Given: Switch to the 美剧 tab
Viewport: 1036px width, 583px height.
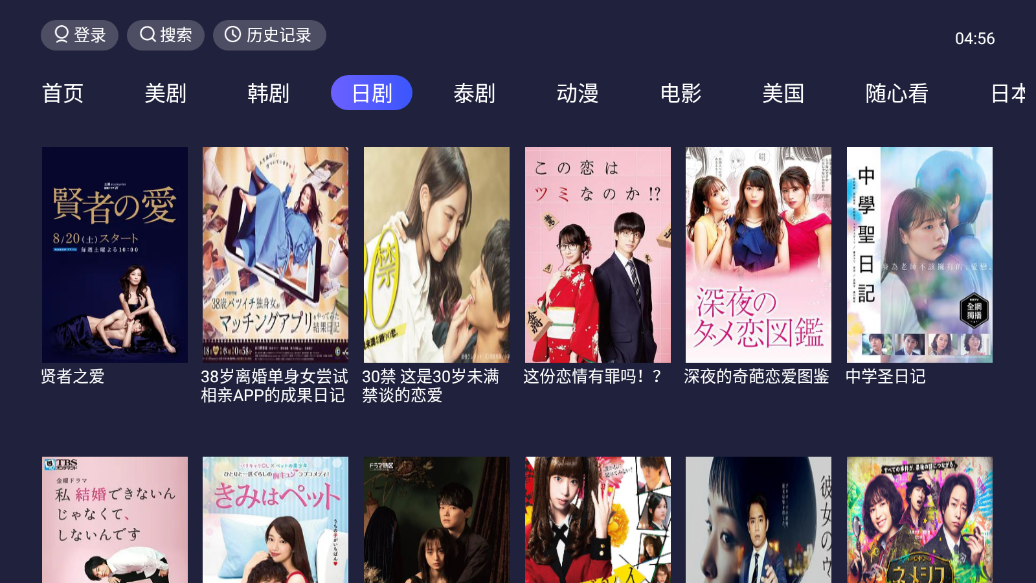Looking at the screenshot, I should click(x=165, y=93).
